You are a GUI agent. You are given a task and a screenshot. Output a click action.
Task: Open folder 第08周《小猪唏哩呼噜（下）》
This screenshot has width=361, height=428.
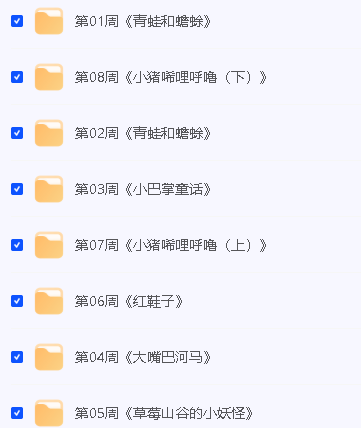171,78
